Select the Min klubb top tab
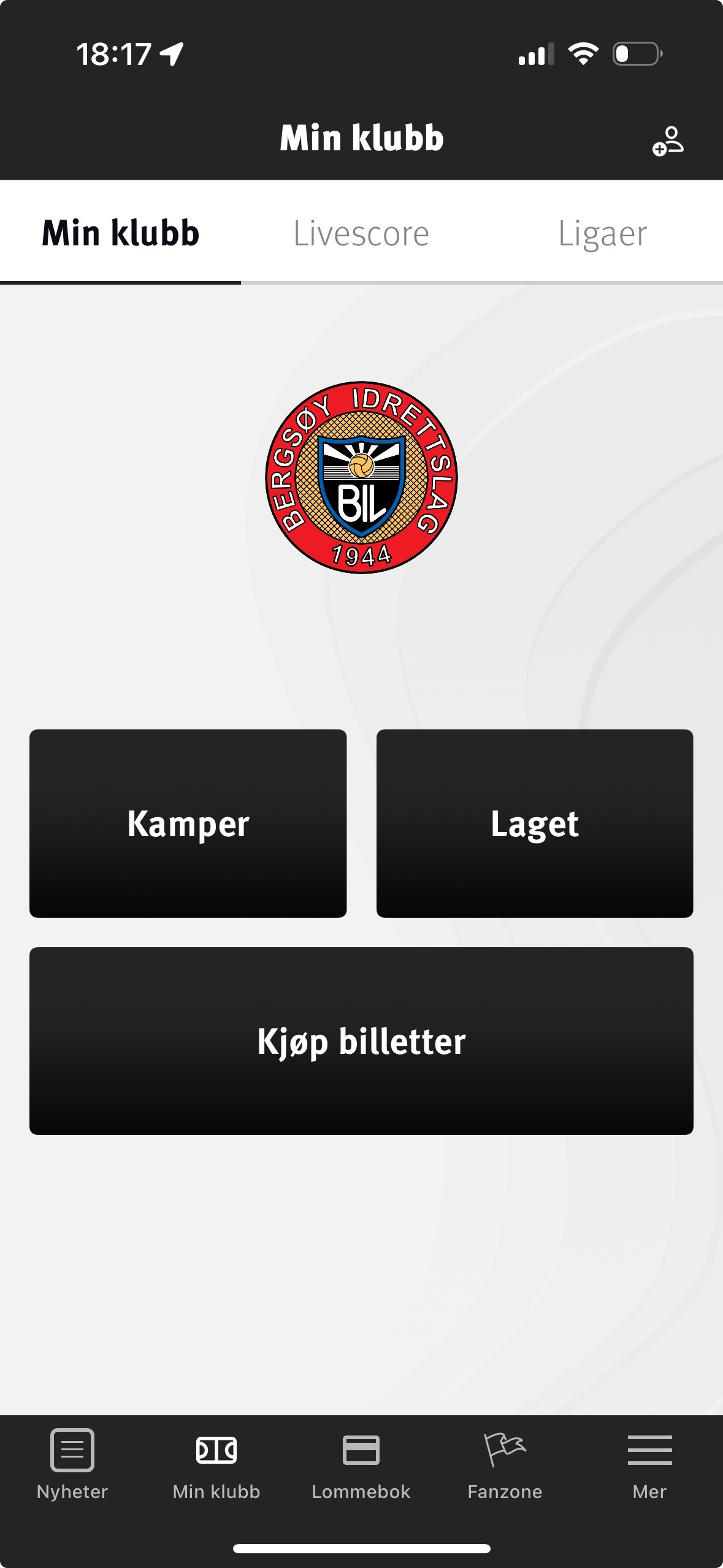This screenshot has height=1568, width=723. point(121,233)
